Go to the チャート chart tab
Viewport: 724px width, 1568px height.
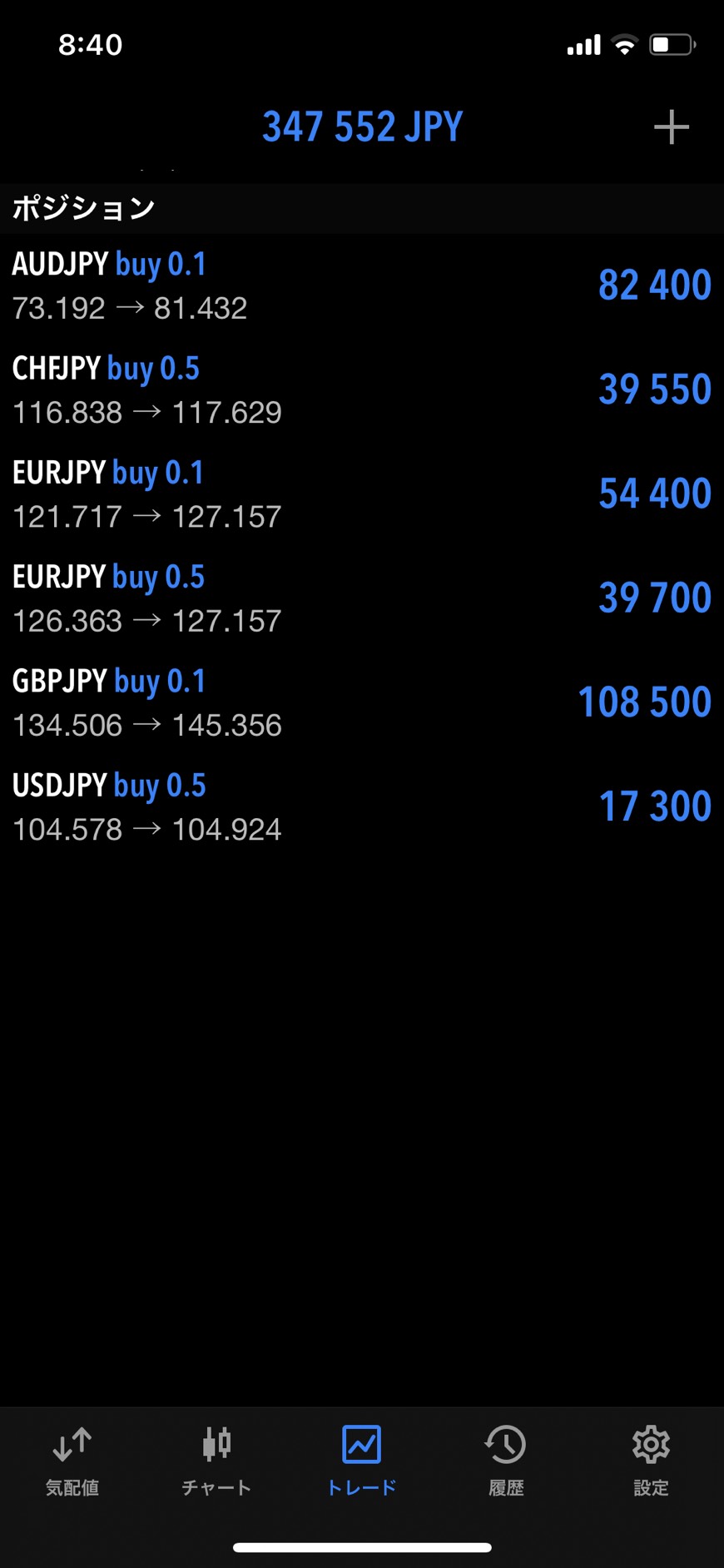216,1460
